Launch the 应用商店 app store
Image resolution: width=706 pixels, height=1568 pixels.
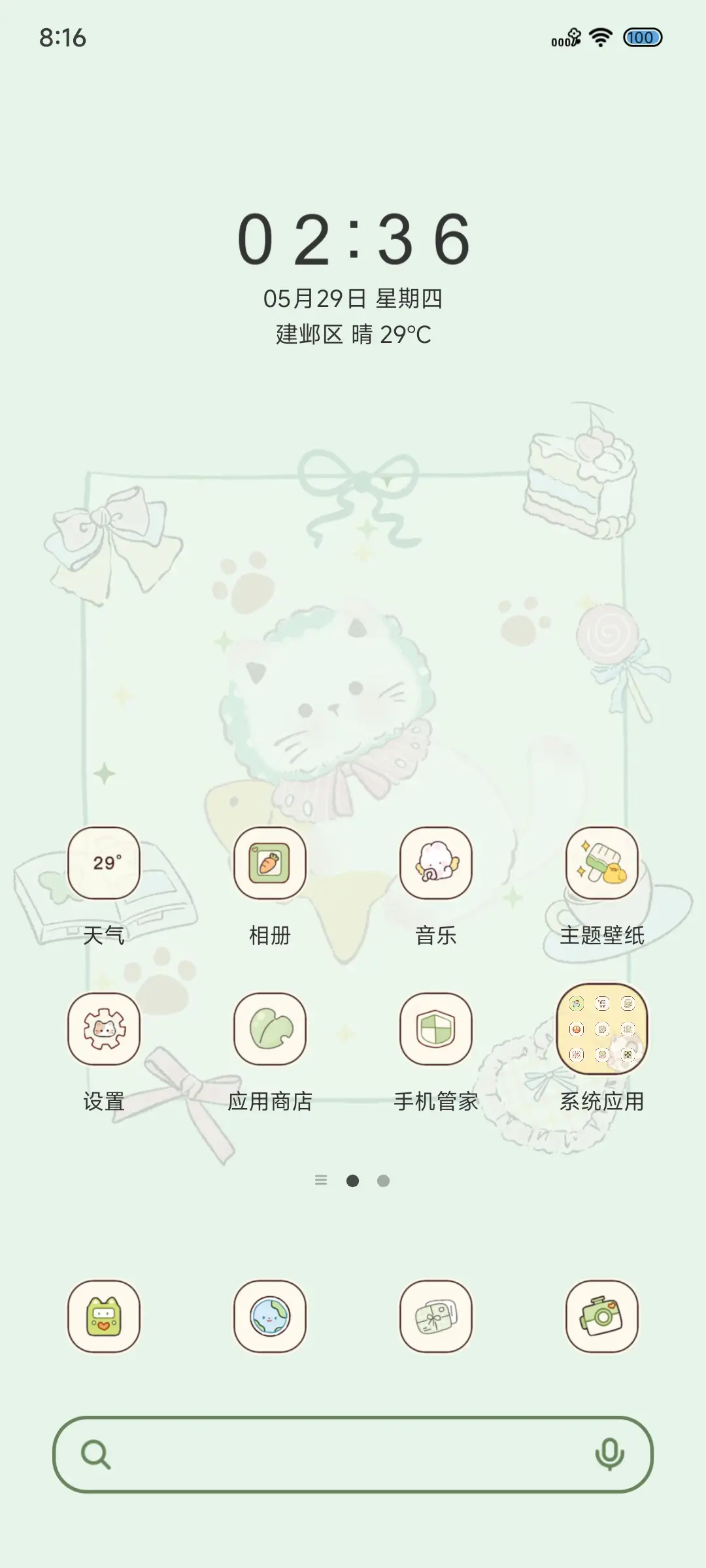[271, 1029]
